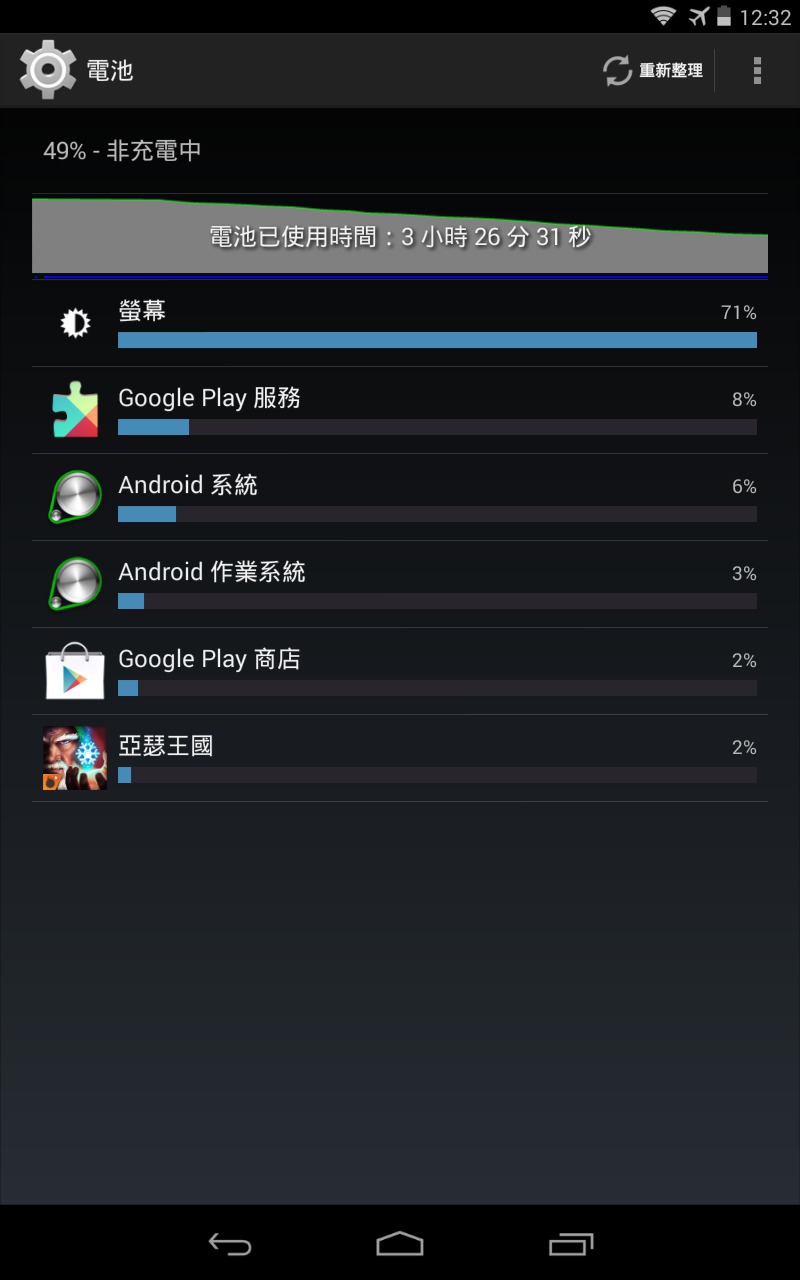This screenshot has width=800, height=1280.
Task: Tap the 重新整理 refresh button
Action: pyautogui.click(x=653, y=70)
